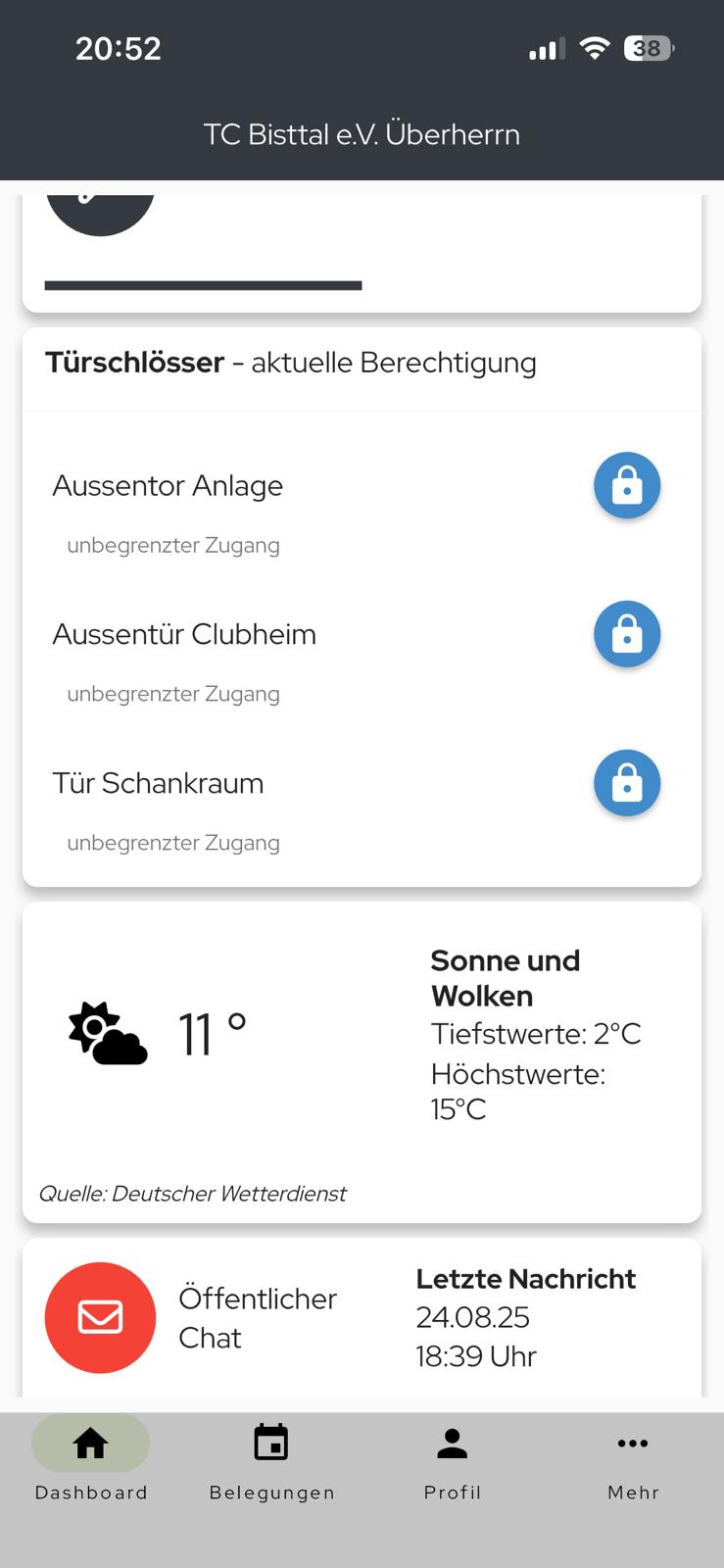The height and width of the screenshot is (1568, 724).
Task: Open the Mehr ellipsis icon
Action: pos(633,1442)
